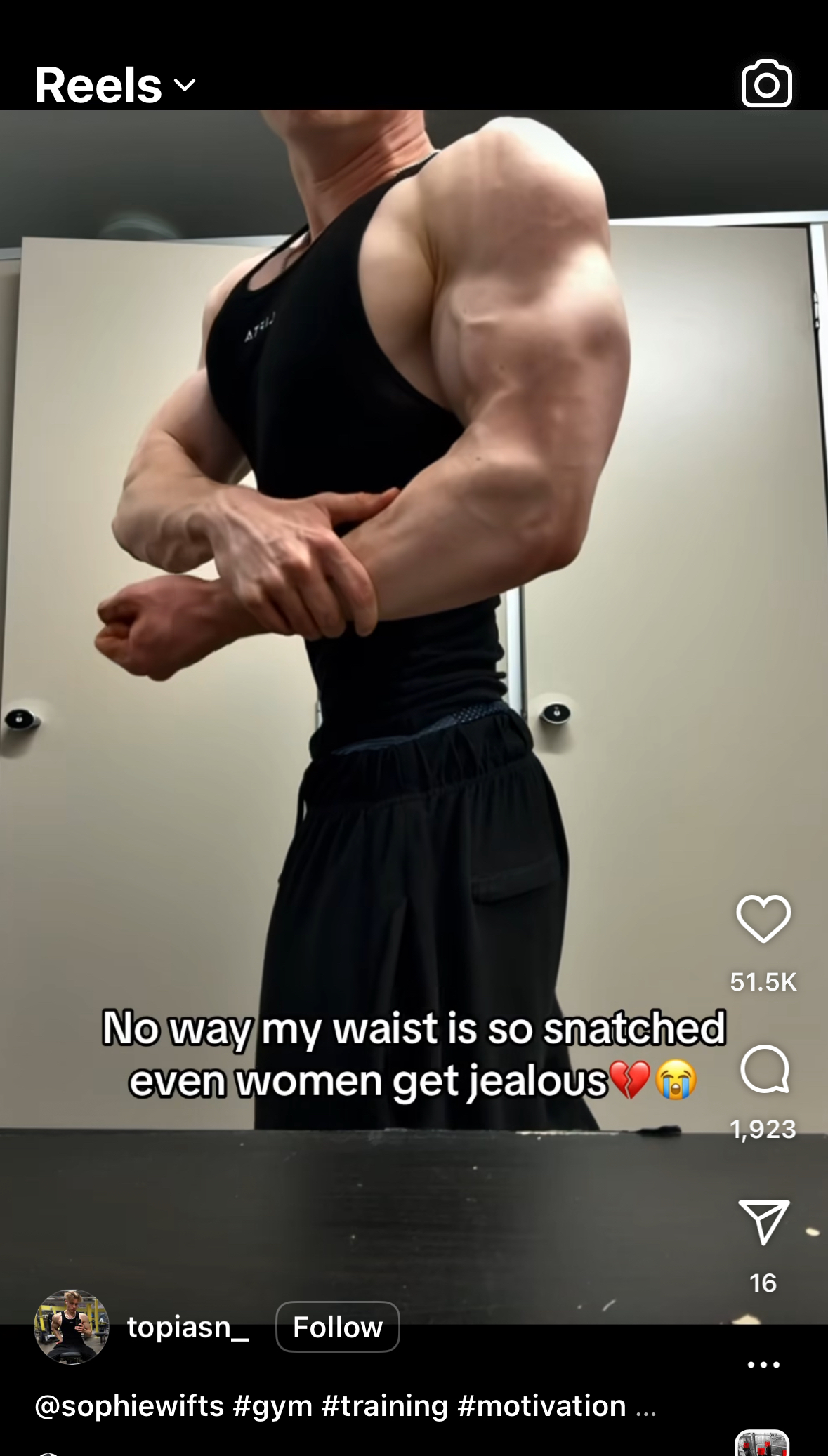Tap the topiasn_ username
Screen dimensions: 828x1456
pyautogui.click(x=188, y=1327)
